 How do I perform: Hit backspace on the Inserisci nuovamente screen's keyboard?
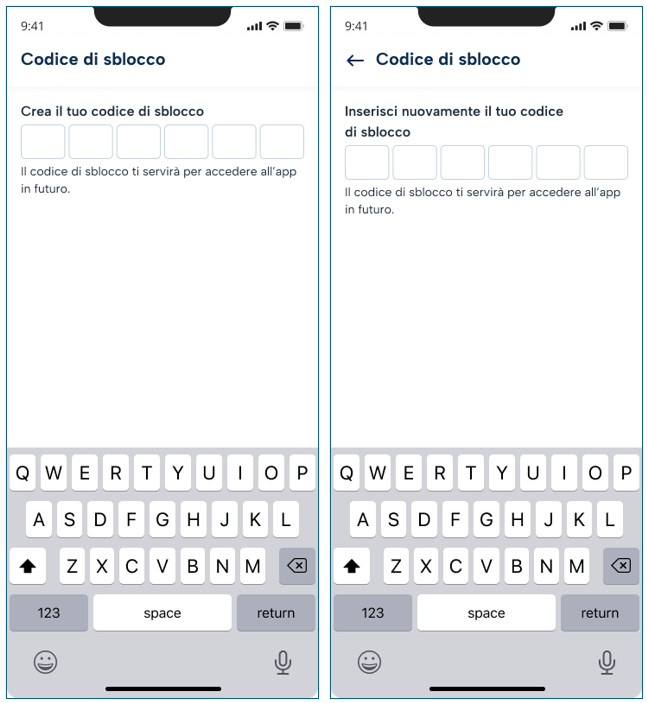620,566
